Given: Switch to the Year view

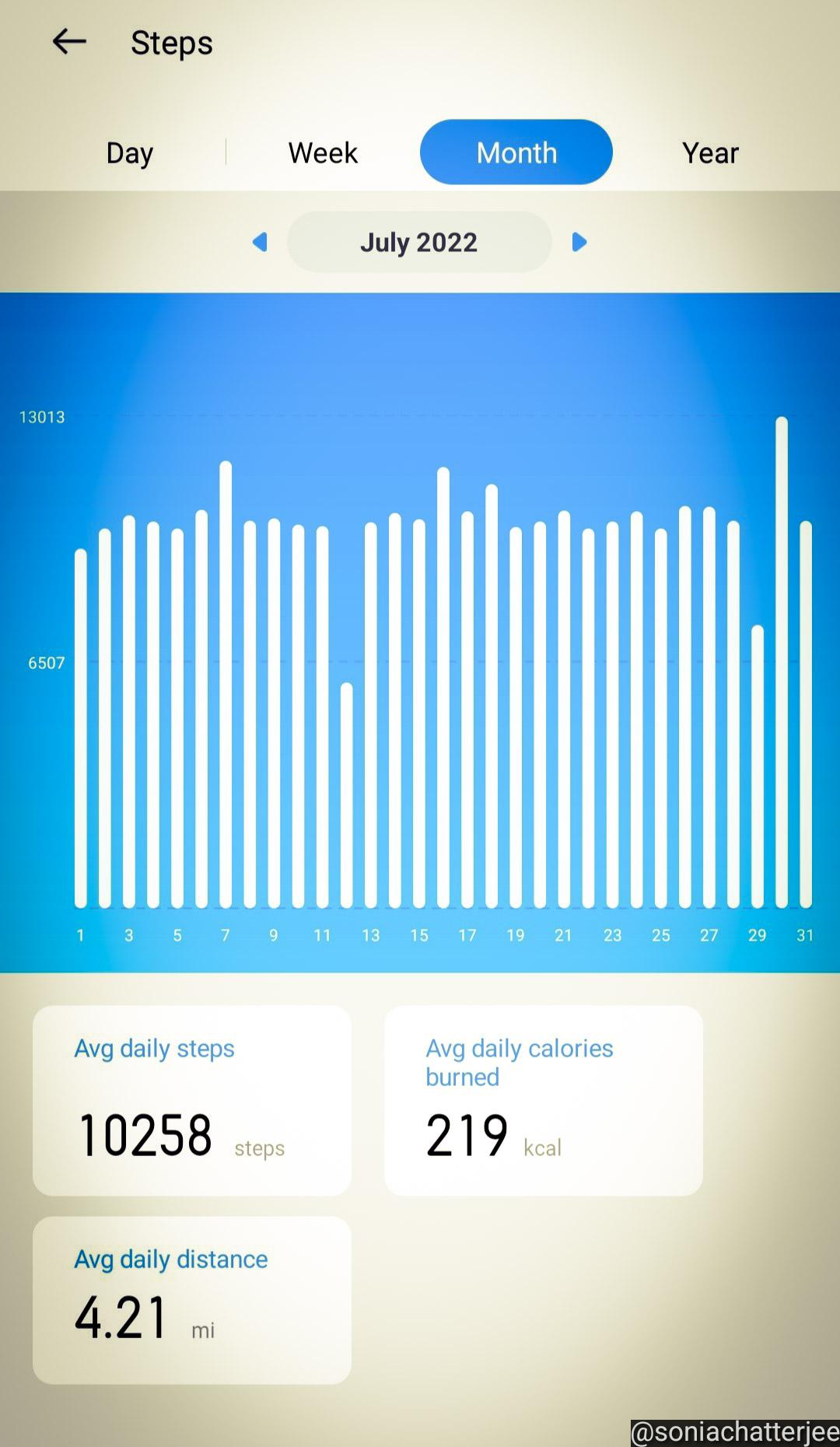Looking at the screenshot, I should pos(710,152).
